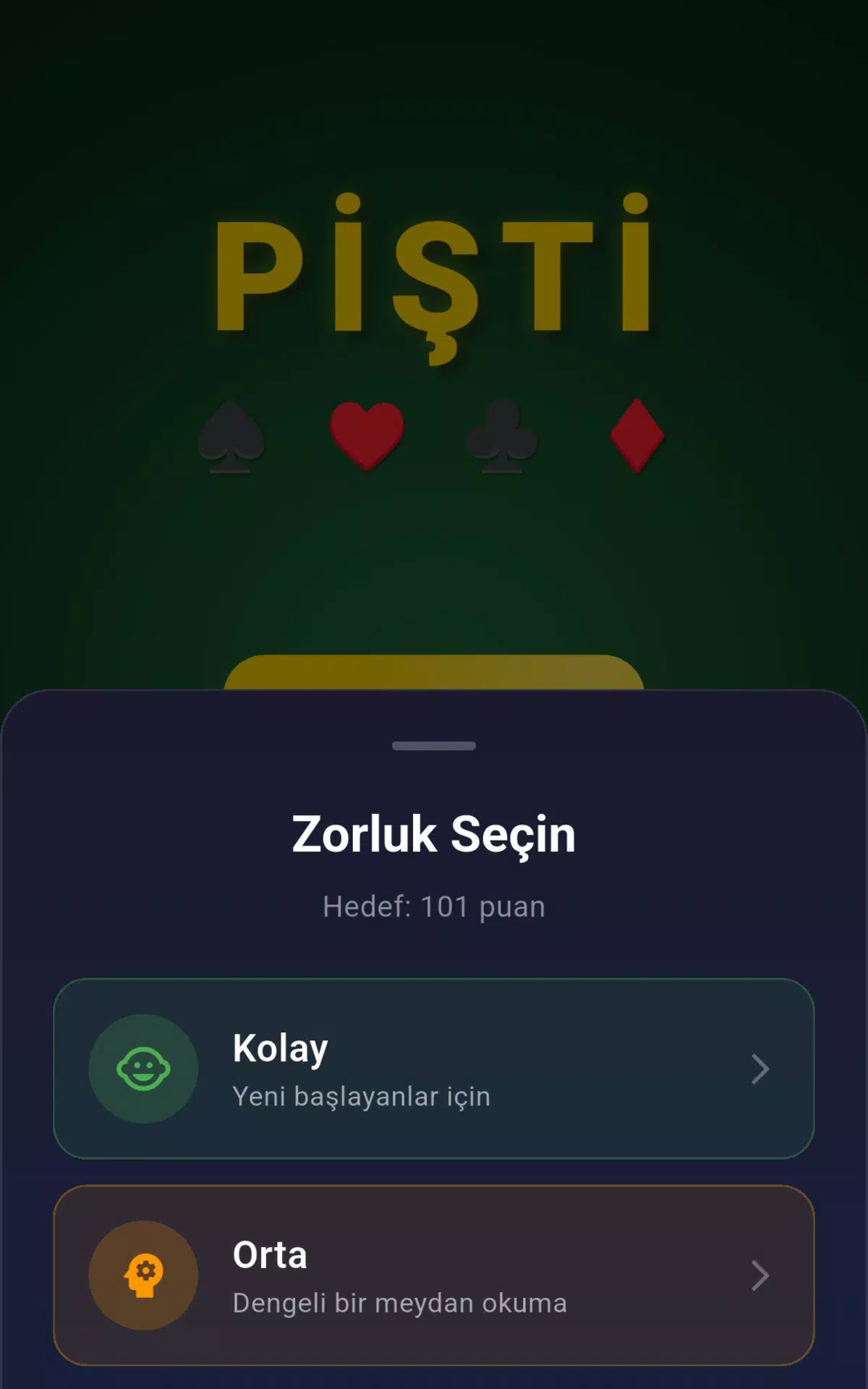This screenshot has height=1389, width=868.
Task: Tap the red heart suit icon
Action: tap(366, 434)
